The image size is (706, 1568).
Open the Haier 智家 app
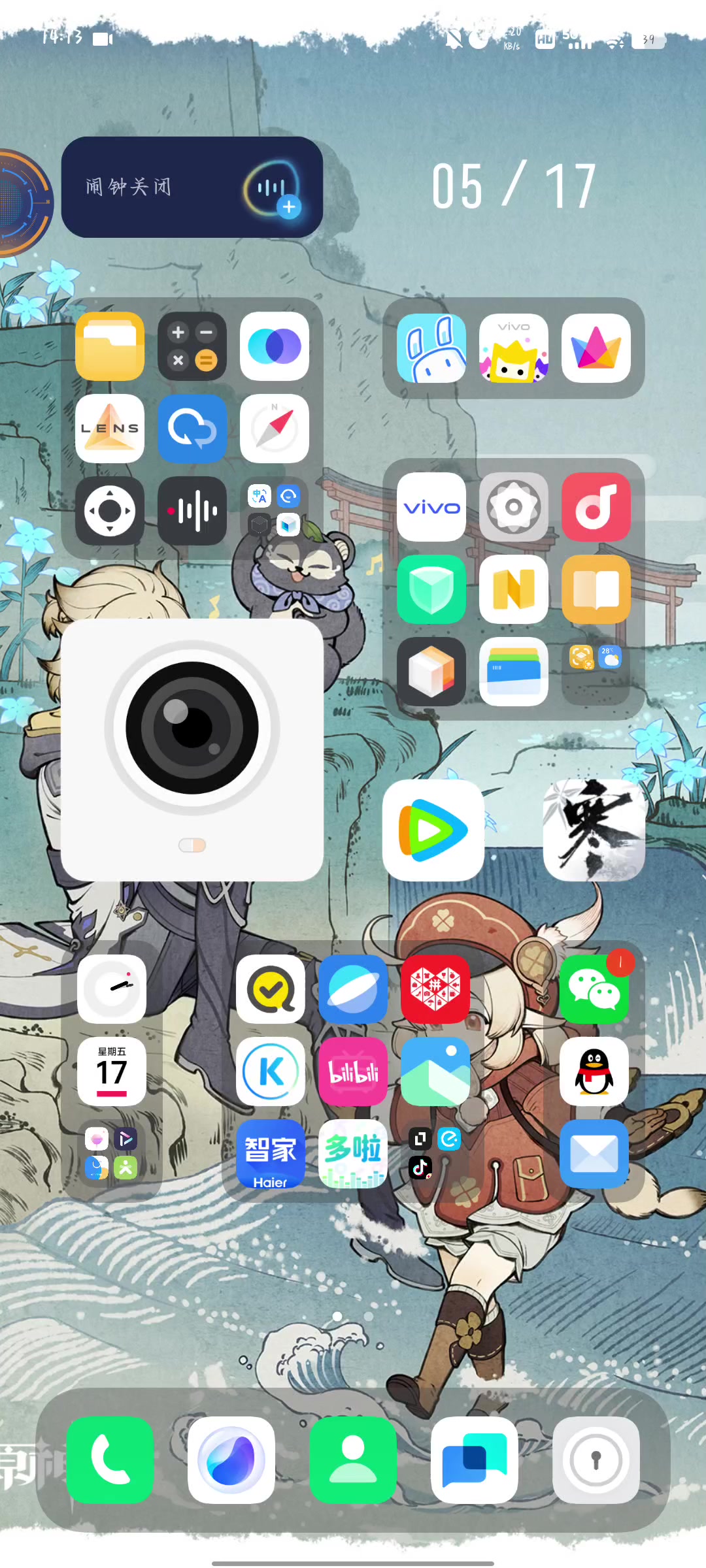click(x=271, y=1154)
